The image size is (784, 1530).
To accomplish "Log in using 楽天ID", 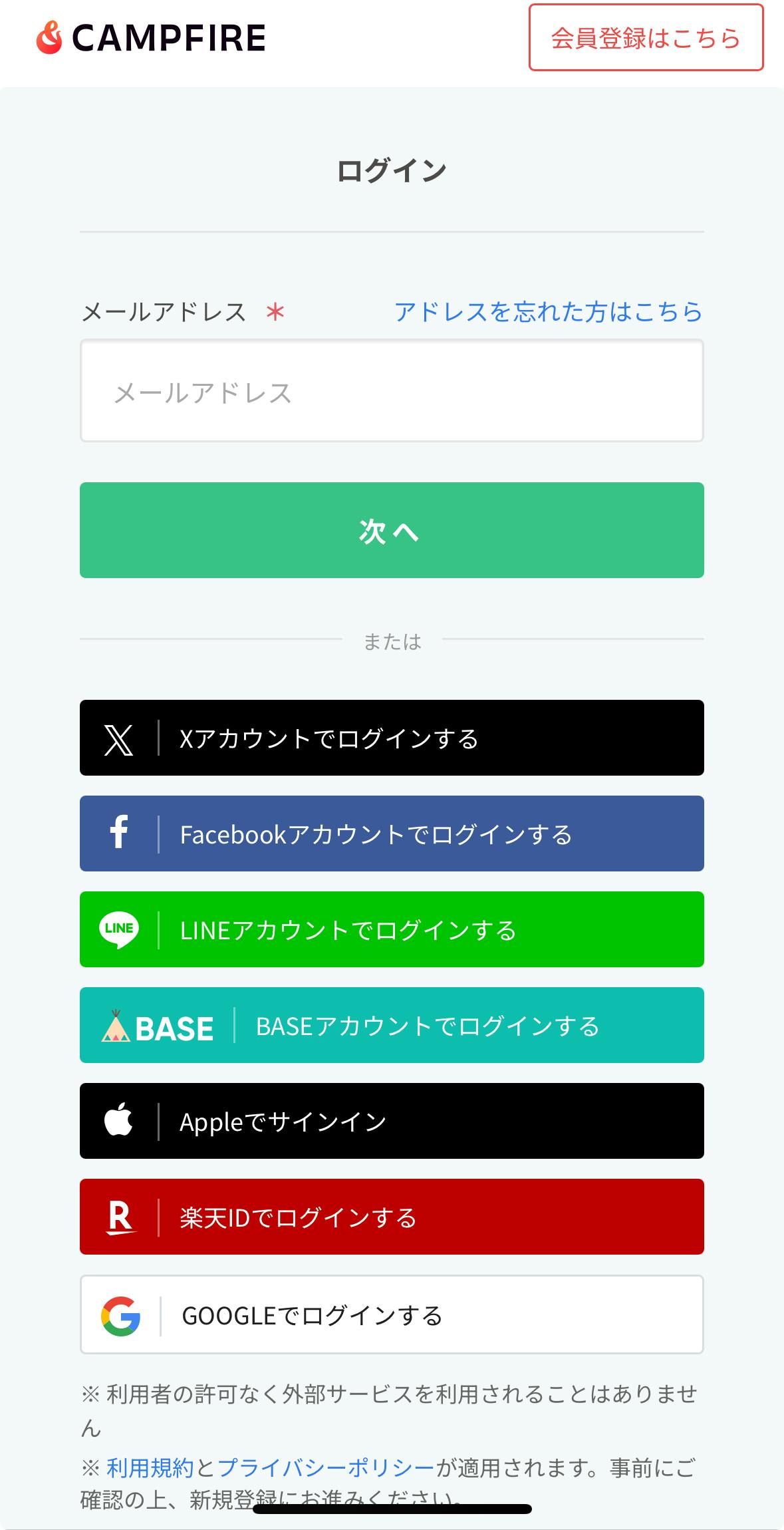I will pos(392,1217).
